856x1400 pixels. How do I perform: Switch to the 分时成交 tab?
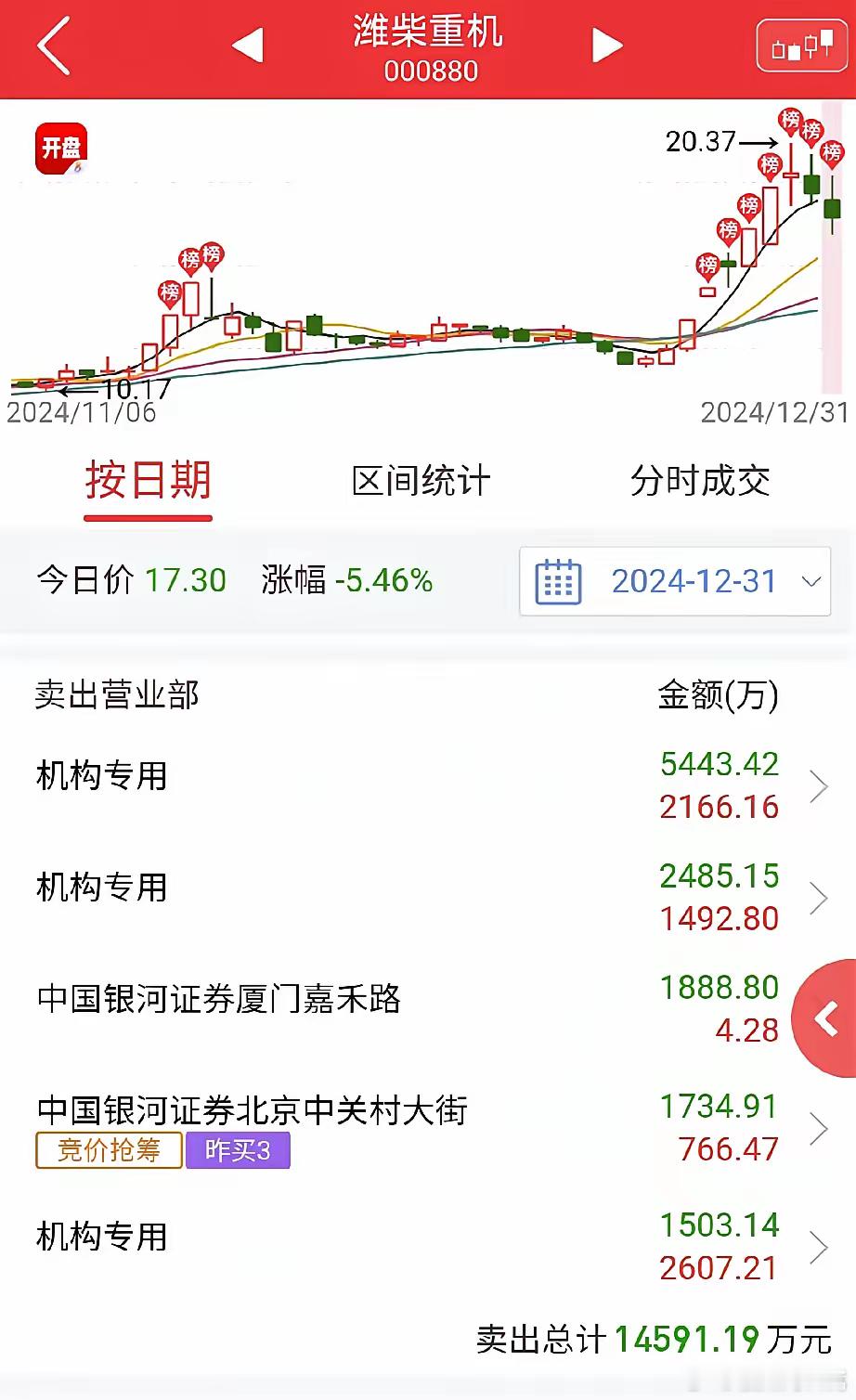click(x=700, y=481)
